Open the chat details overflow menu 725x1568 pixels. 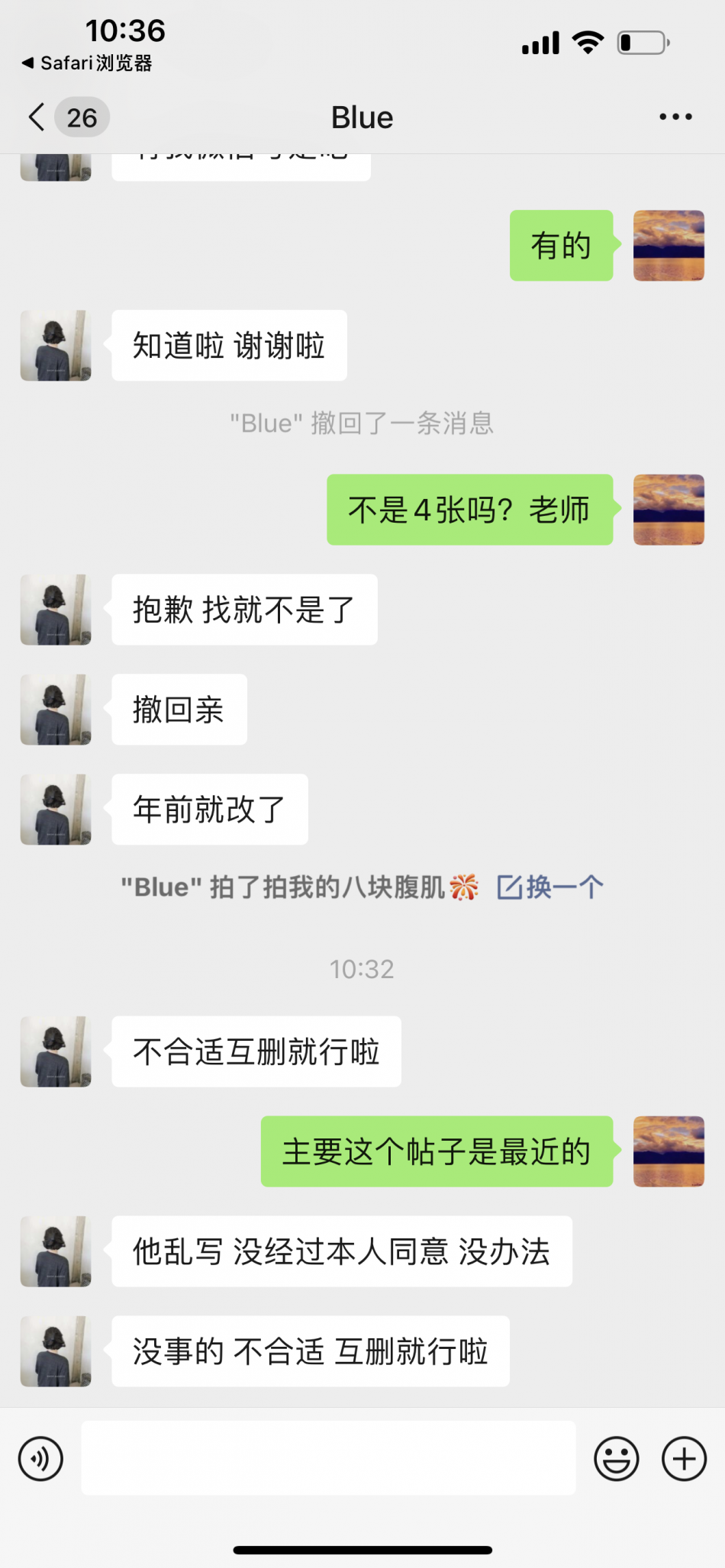click(675, 117)
